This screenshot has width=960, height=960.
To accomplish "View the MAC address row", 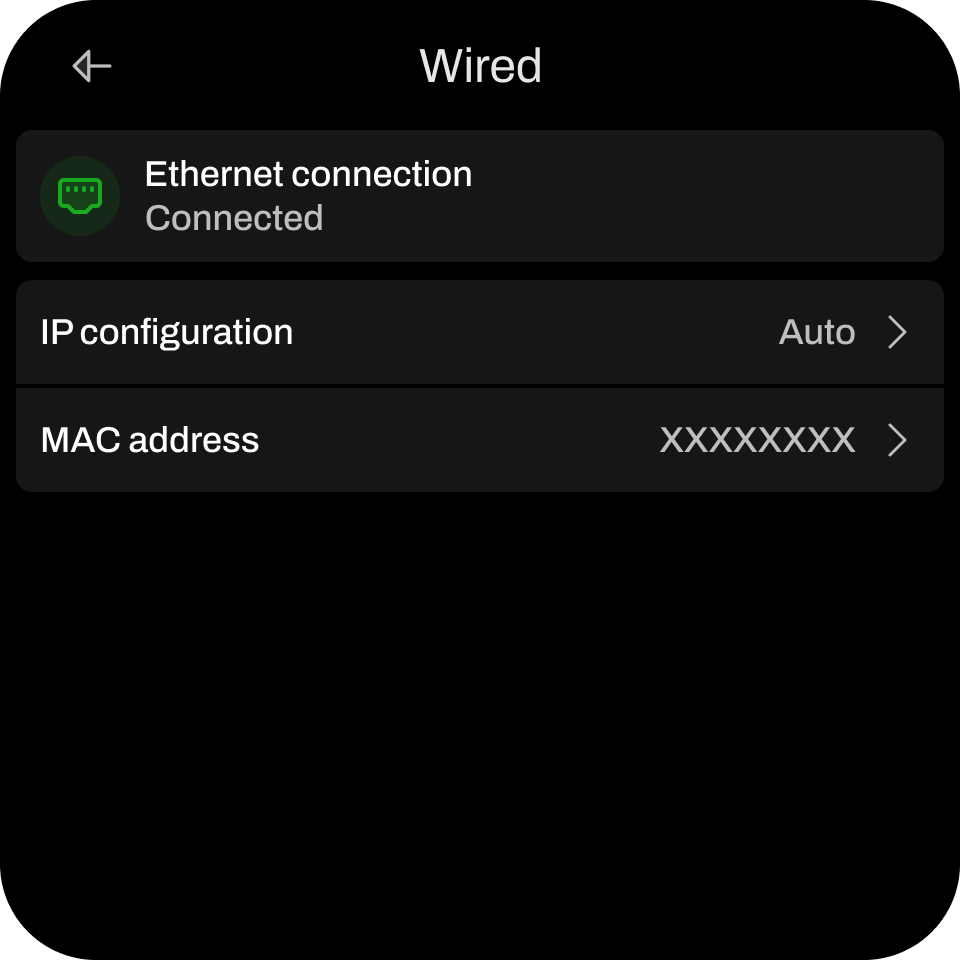I will 480,440.
